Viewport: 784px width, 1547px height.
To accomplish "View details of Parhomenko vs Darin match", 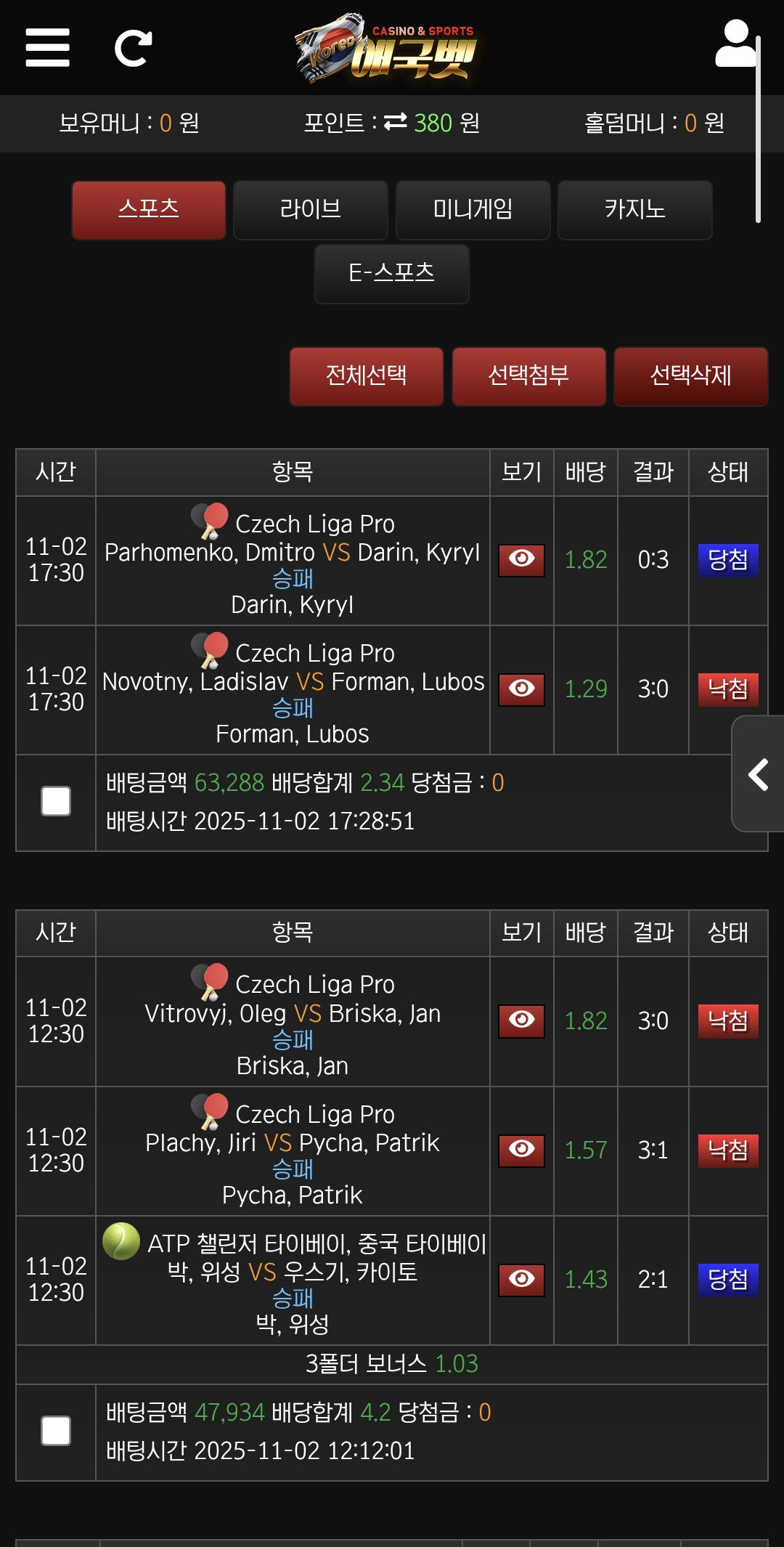I will 521,560.
